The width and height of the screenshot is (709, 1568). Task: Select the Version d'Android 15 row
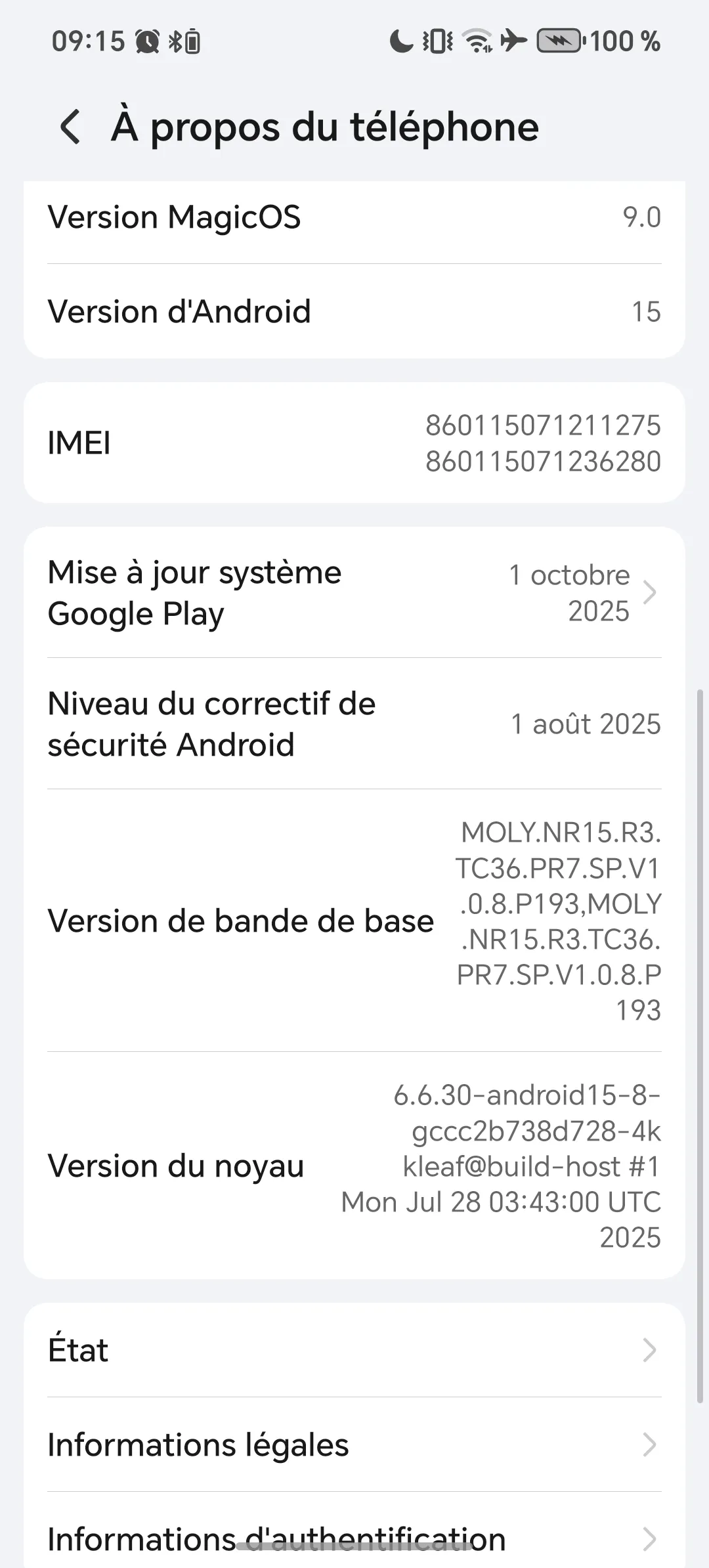click(354, 311)
